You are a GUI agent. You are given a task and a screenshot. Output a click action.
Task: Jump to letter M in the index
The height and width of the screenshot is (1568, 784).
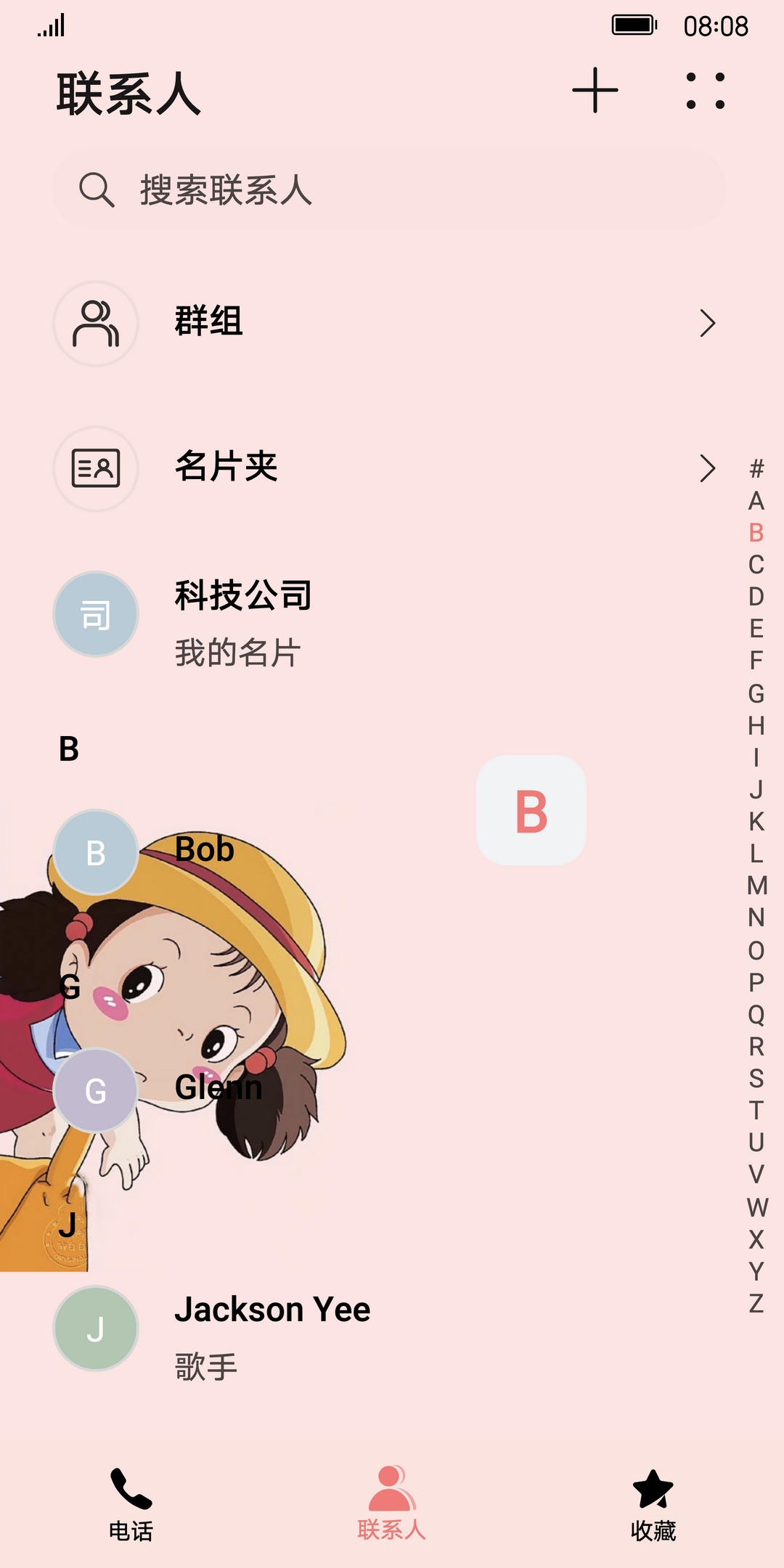pyautogui.click(x=756, y=886)
